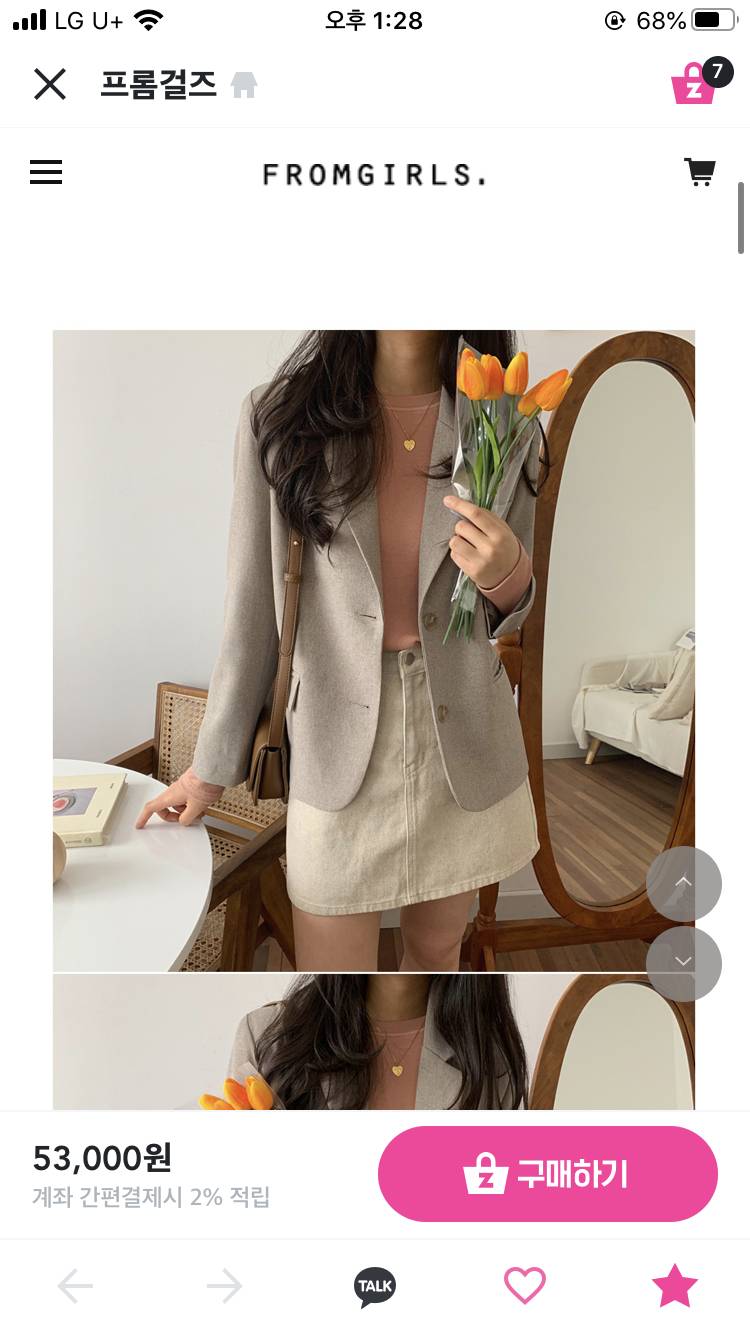The image size is (750, 1334).
Task: Open the pink shopping bag cart
Action: coord(694,84)
